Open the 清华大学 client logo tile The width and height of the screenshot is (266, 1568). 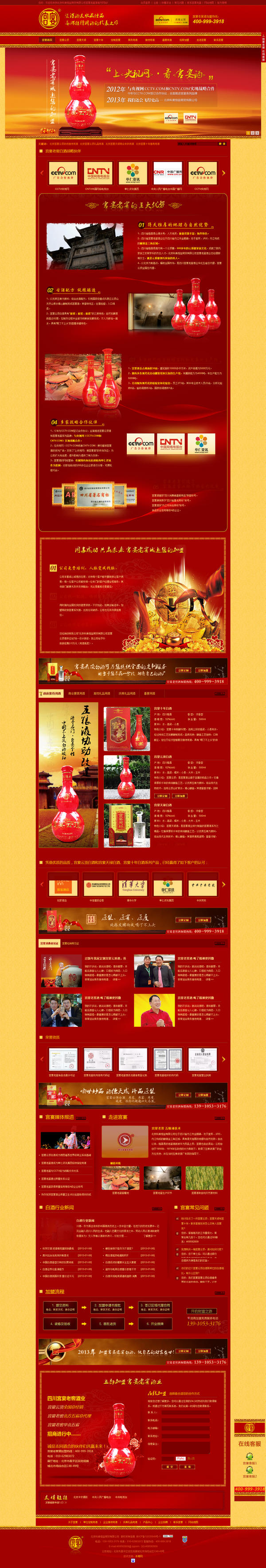click(x=133, y=884)
